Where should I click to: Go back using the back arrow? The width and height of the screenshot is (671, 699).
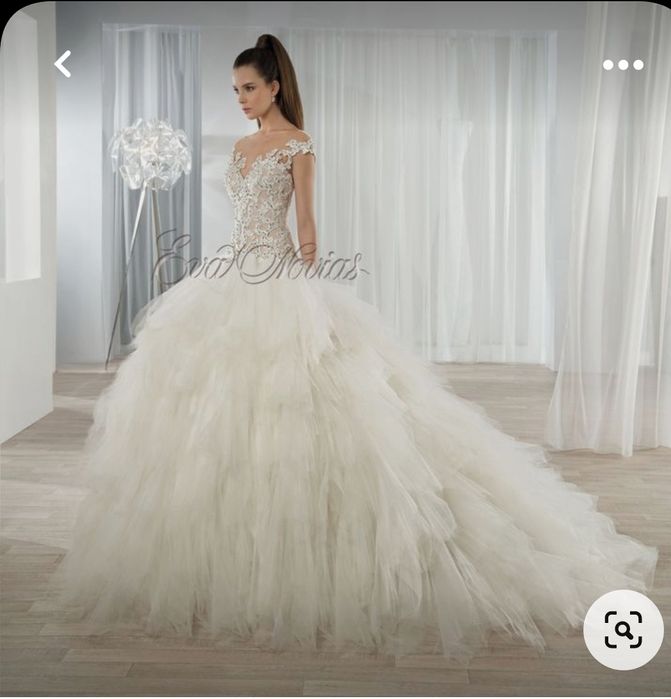tap(63, 64)
